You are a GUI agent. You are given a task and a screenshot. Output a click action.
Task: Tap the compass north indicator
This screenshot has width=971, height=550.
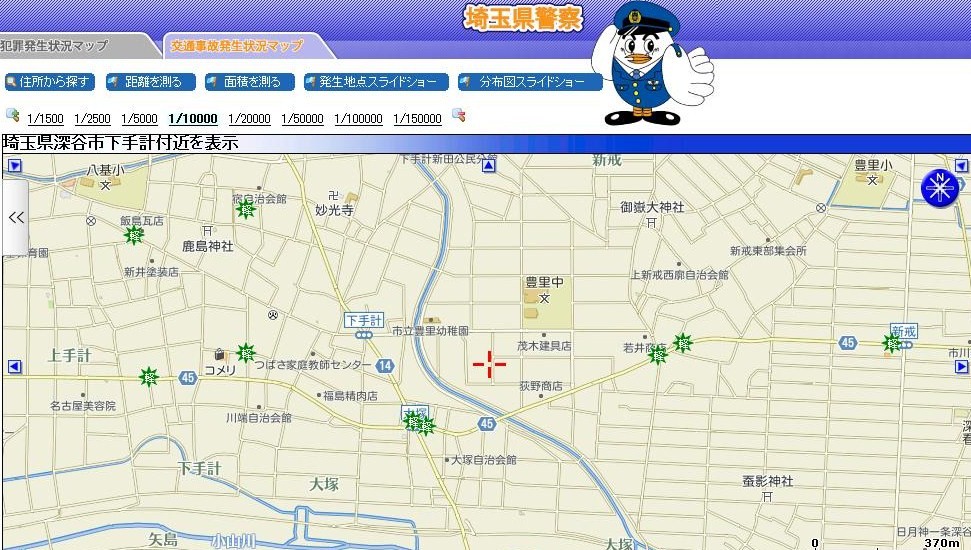(x=939, y=187)
